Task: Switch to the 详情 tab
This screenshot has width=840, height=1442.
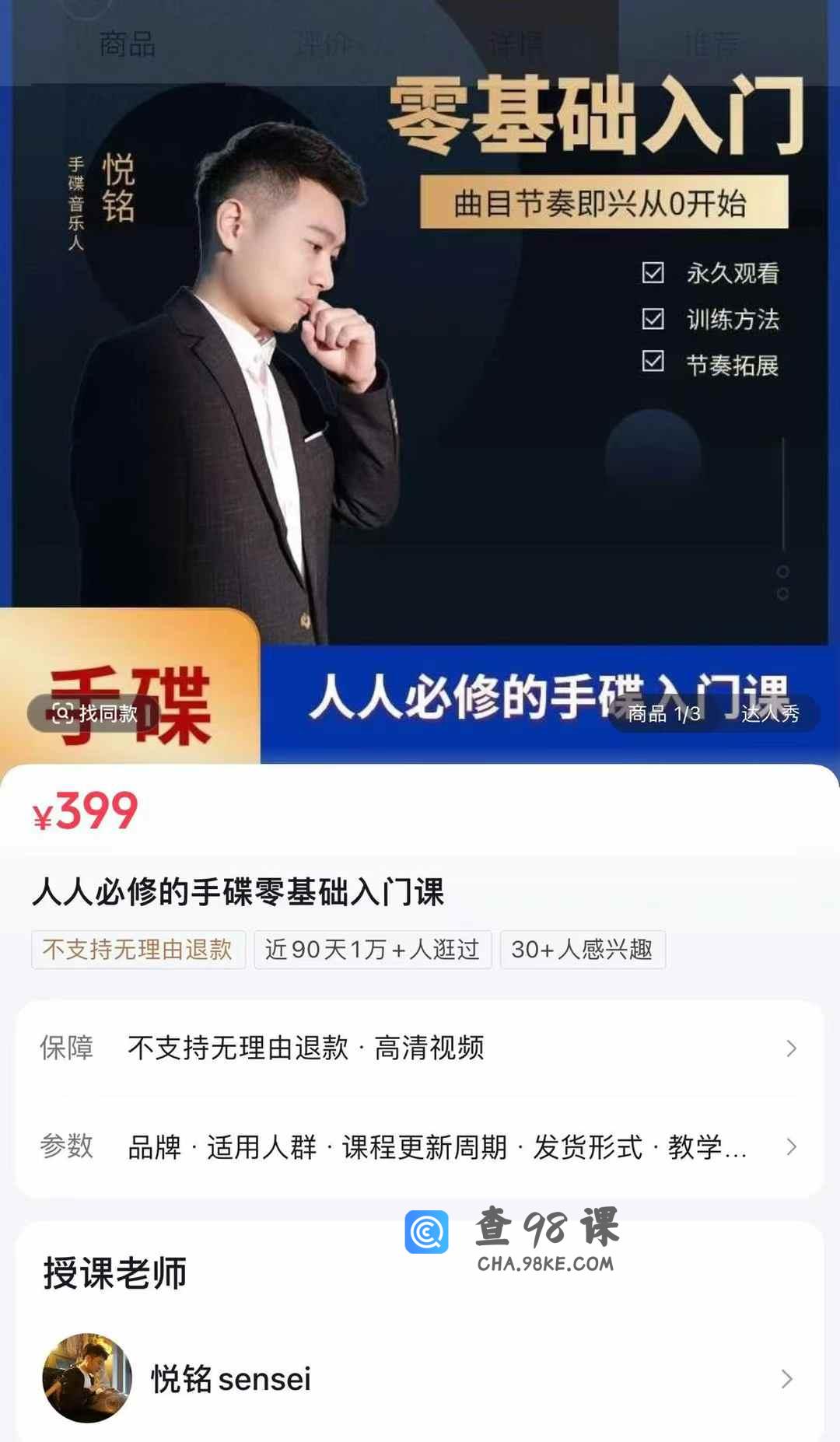Action: pyautogui.click(x=516, y=44)
